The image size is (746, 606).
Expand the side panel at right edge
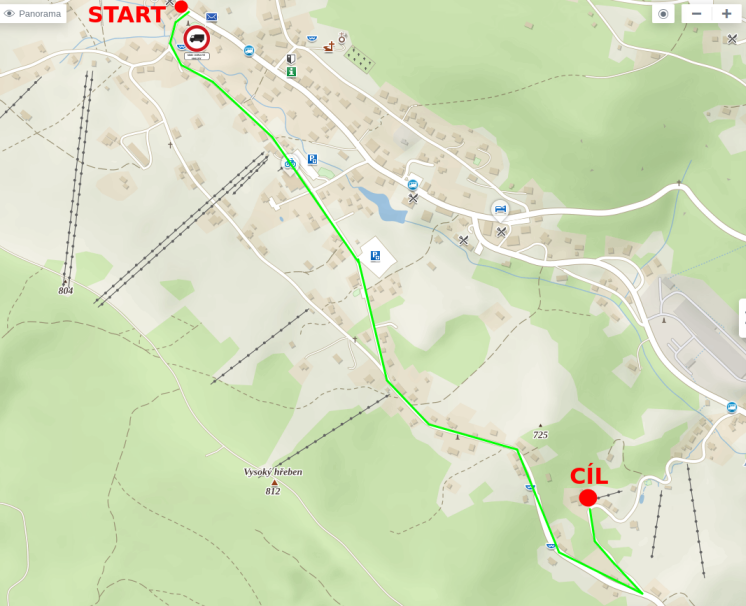742,317
